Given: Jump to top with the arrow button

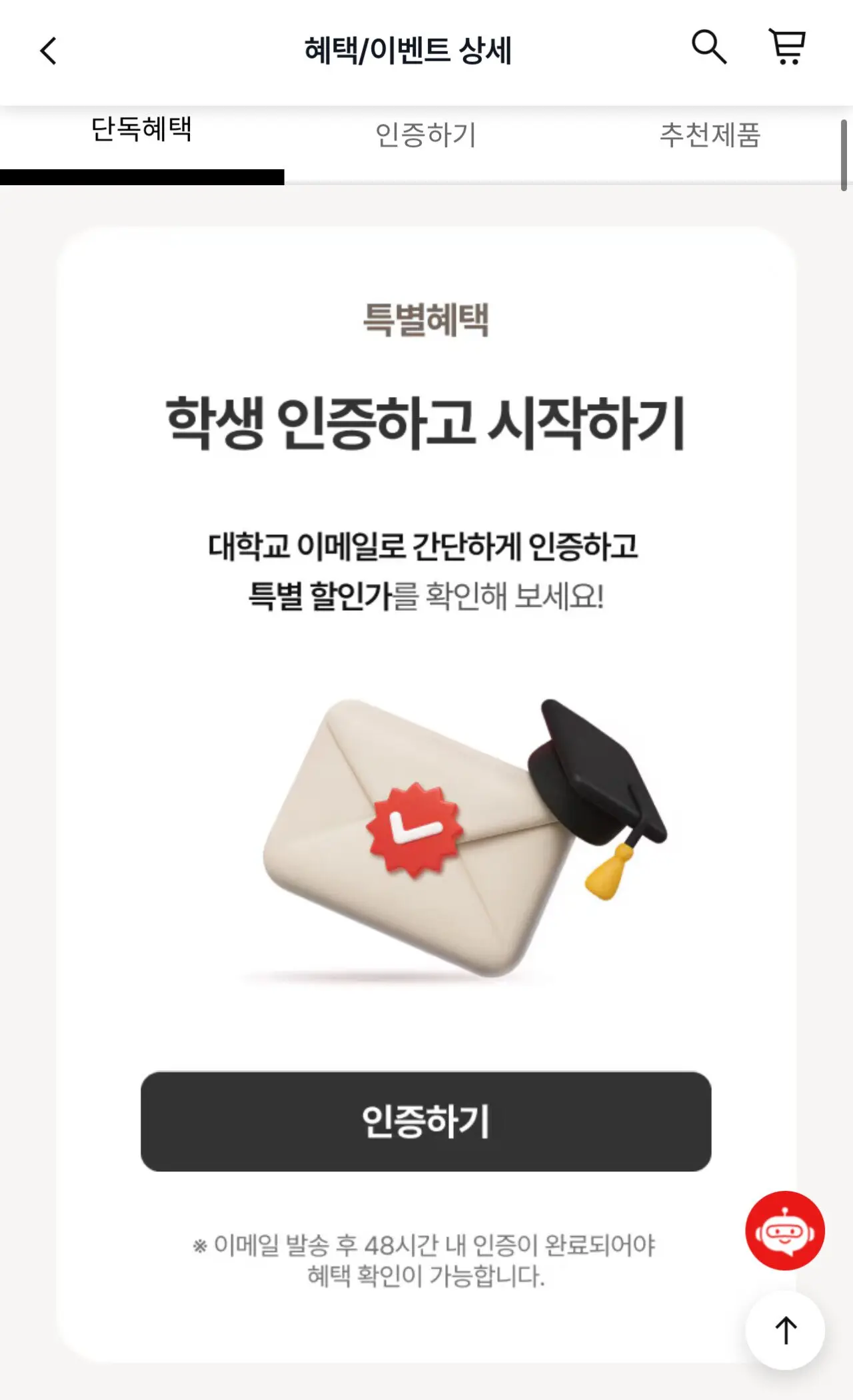Looking at the screenshot, I should 786,1330.
